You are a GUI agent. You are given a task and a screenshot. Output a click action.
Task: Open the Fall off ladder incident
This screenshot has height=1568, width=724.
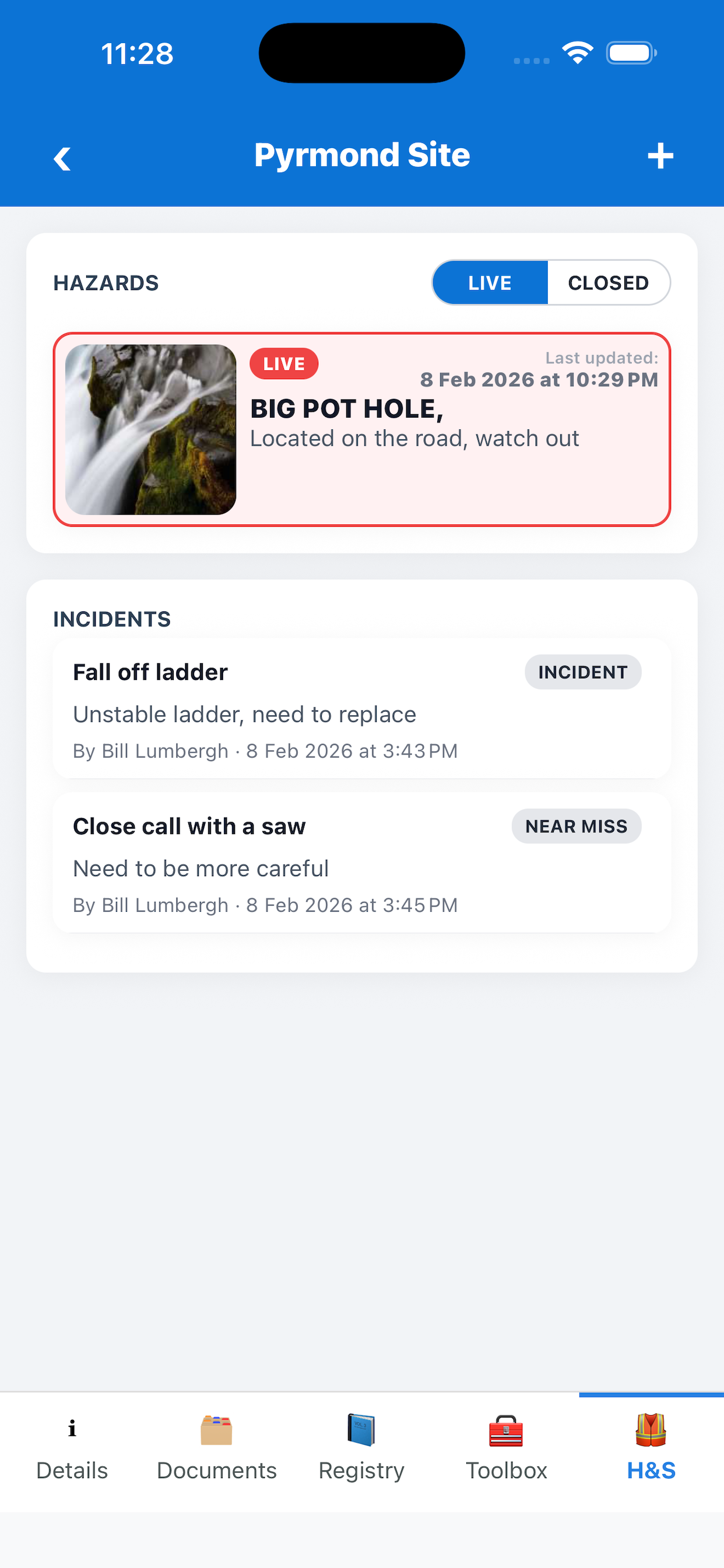[362, 709]
